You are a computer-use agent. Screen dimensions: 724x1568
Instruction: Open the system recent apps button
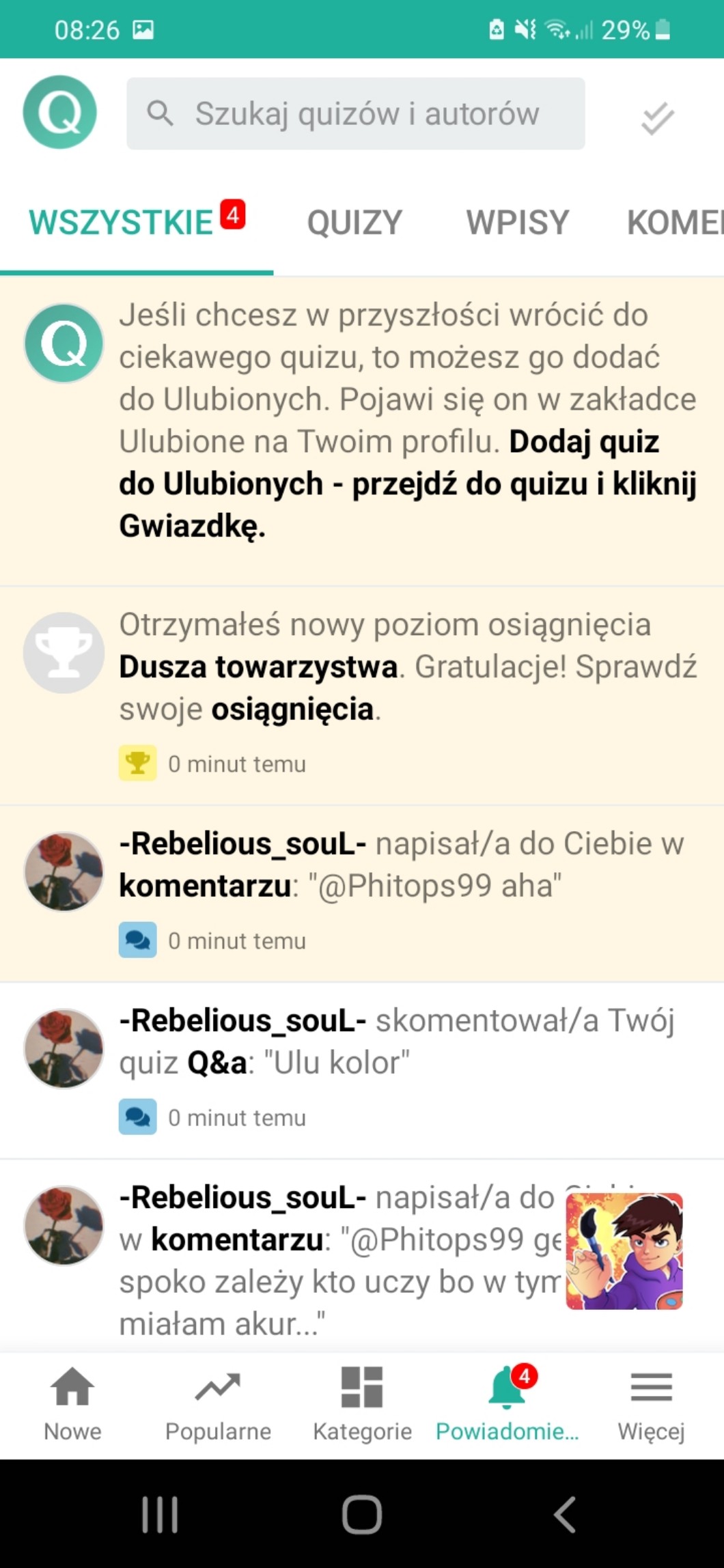point(160,1515)
